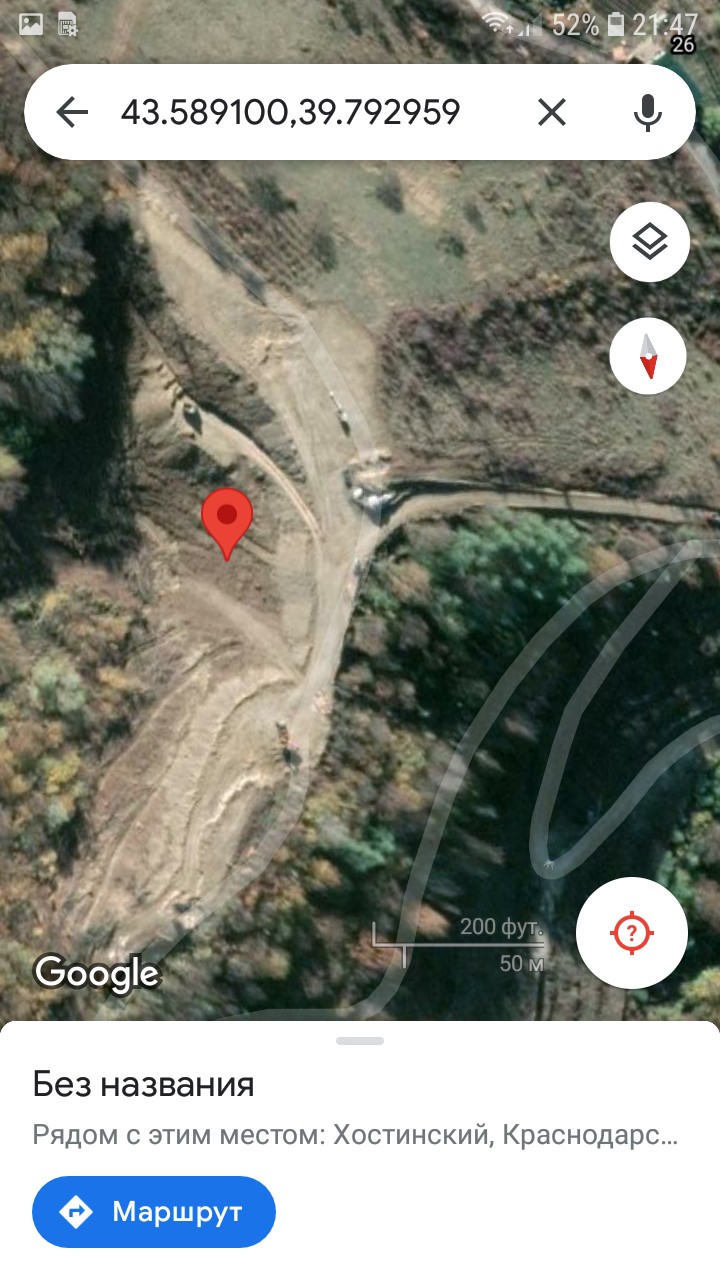720x1280 pixels.
Task: Go back using the search bar arrow
Action: [72, 113]
